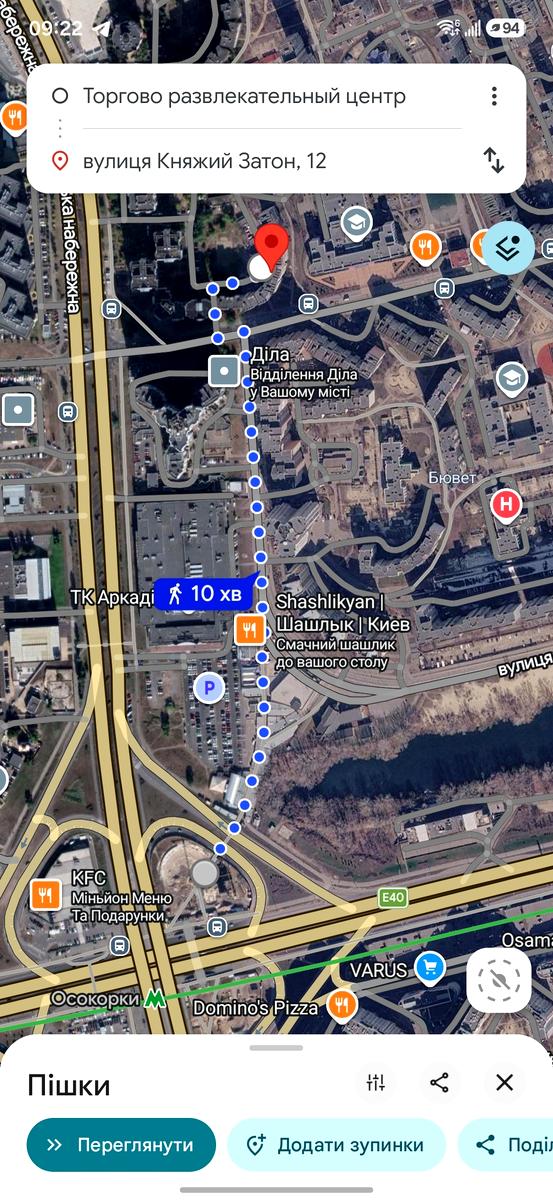
Task: Open Shashlikyan restaurant marker
Action: coord(248,629)
